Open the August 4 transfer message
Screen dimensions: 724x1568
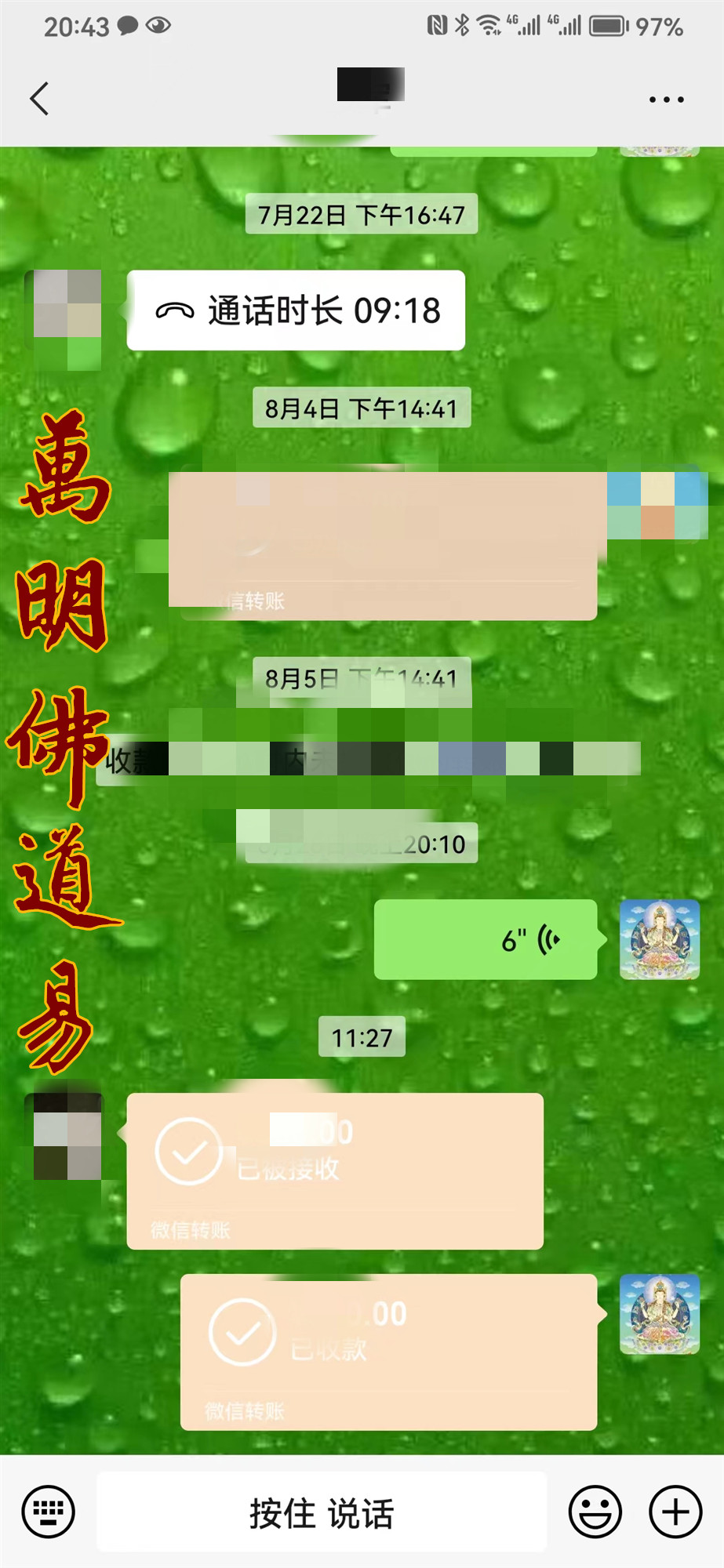(383, 544)
